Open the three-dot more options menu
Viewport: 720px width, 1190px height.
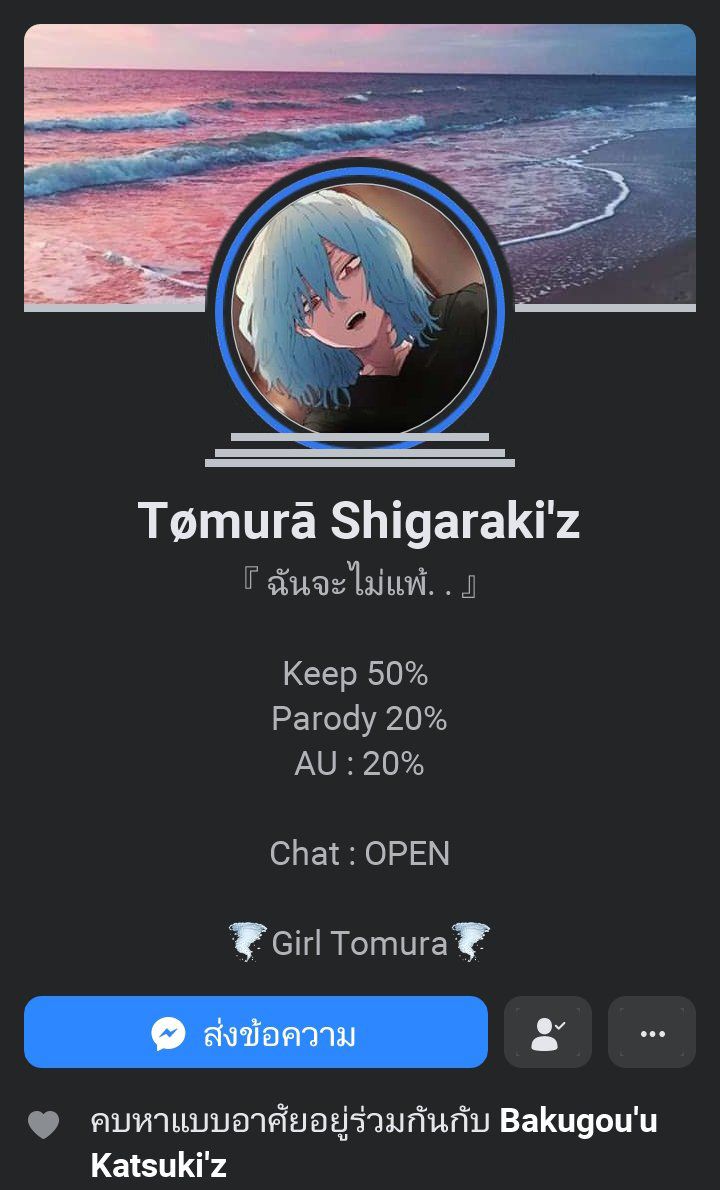651,1032
